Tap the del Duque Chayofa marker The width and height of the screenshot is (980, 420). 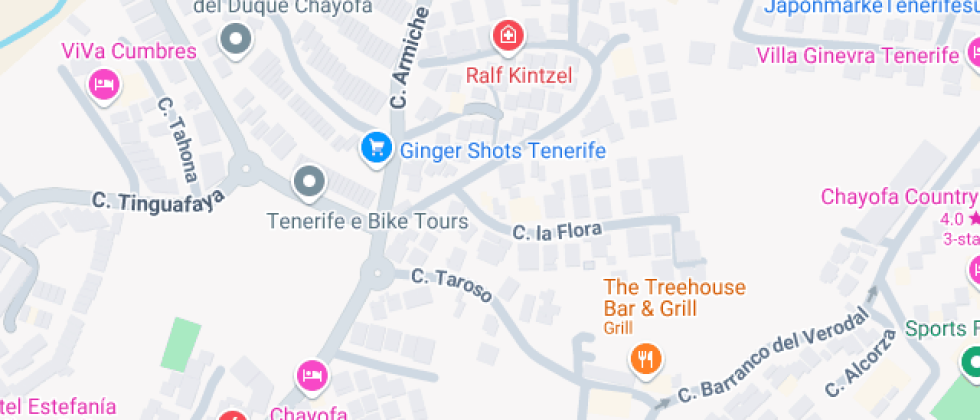tap(236, 41)
